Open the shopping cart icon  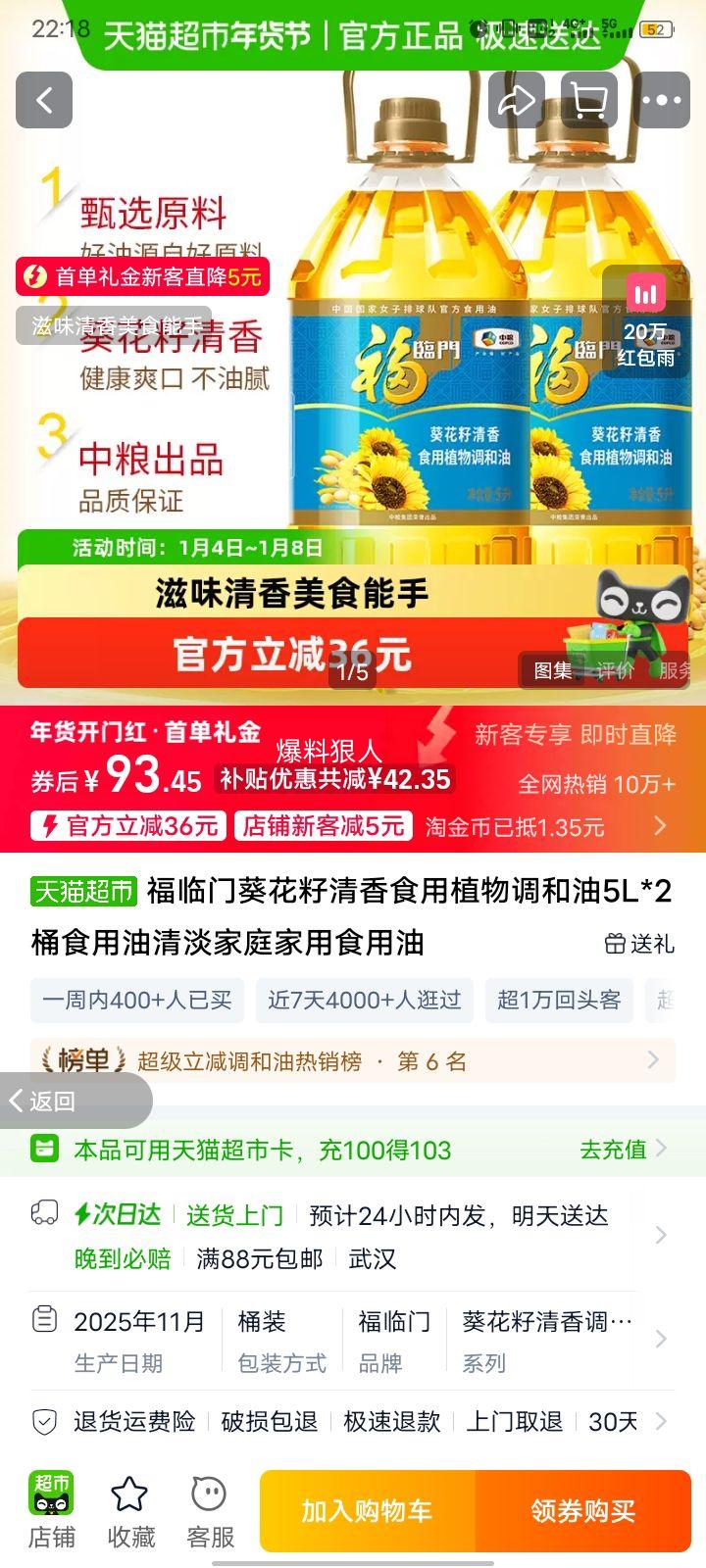tap(589, 100)
